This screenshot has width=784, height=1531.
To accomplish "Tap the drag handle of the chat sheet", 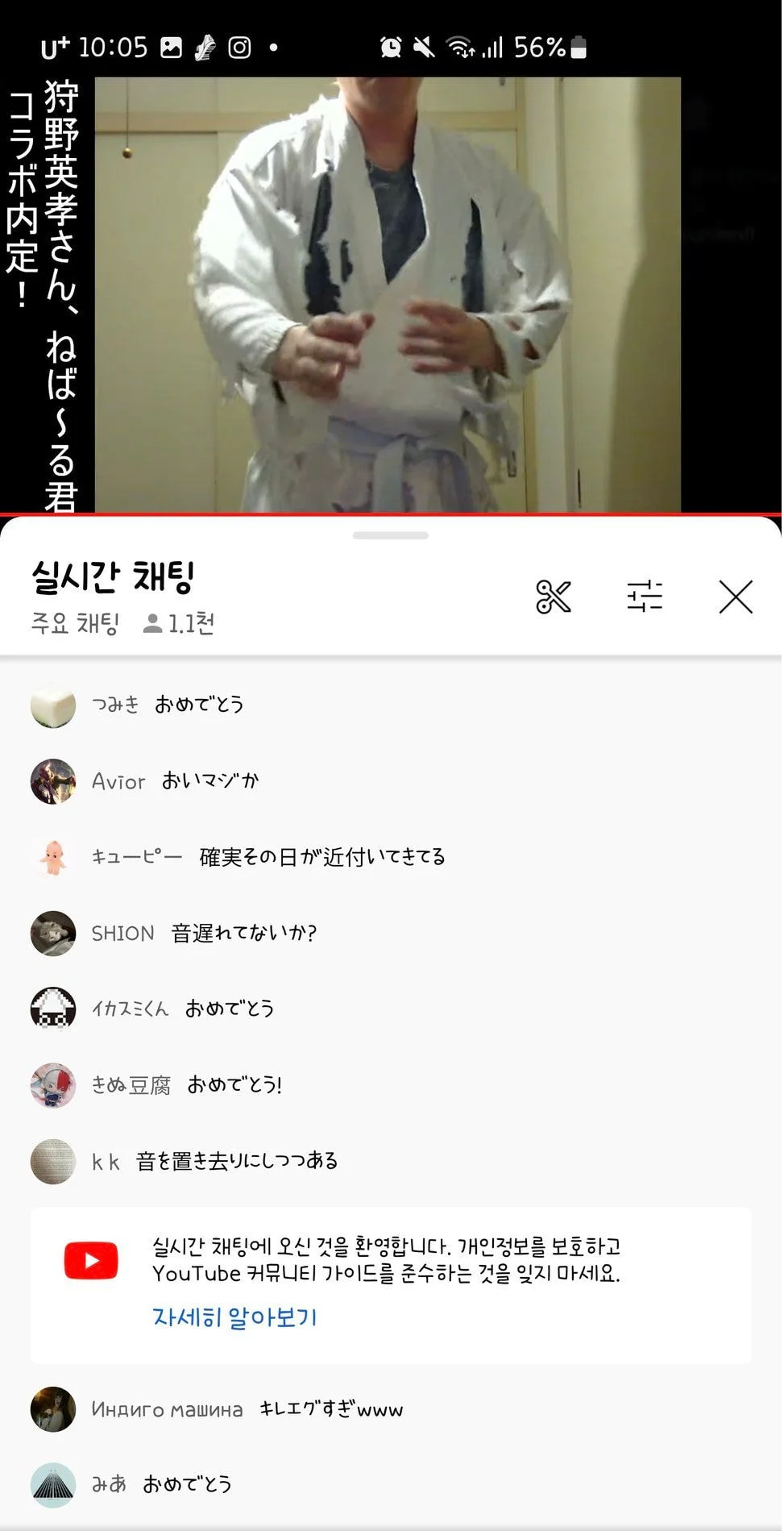I will coord(390,535).
